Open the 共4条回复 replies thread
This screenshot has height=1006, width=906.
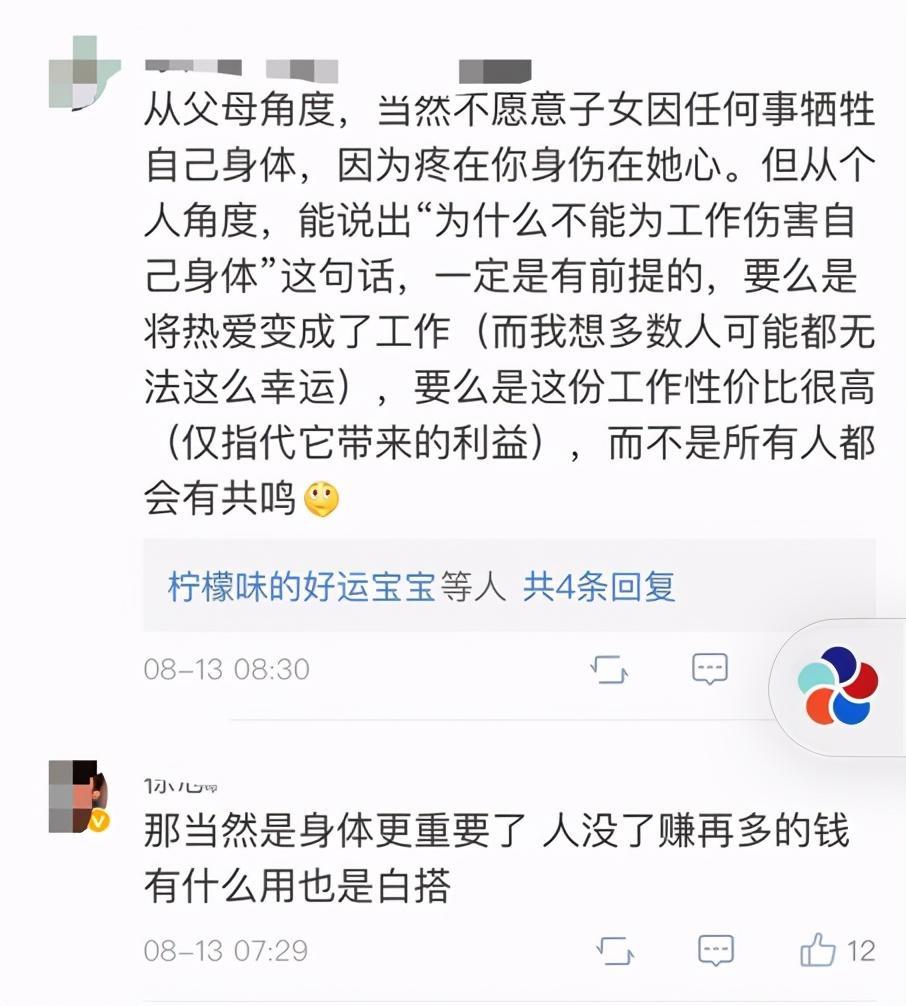(599, 586)
